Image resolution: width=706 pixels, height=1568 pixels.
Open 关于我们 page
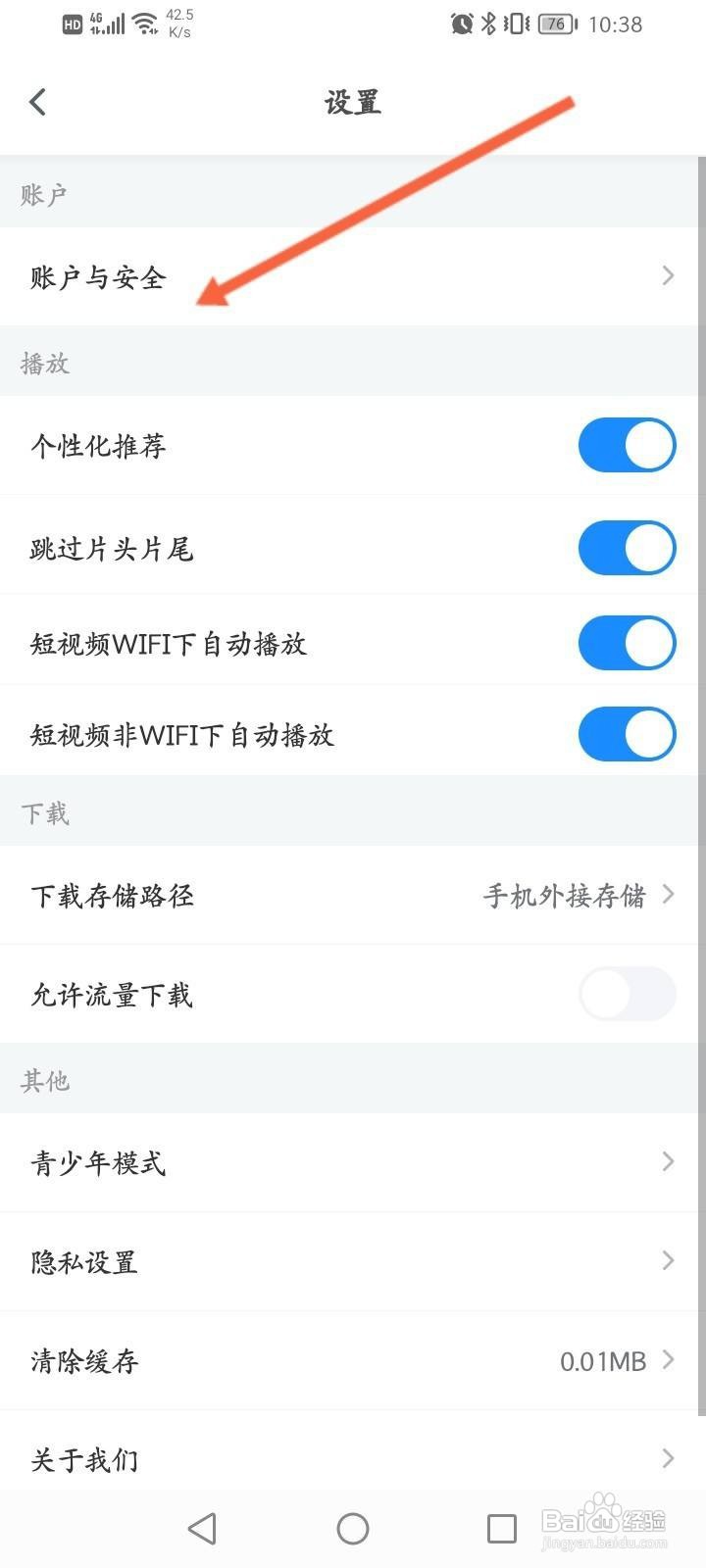(x=353, y=1455)
